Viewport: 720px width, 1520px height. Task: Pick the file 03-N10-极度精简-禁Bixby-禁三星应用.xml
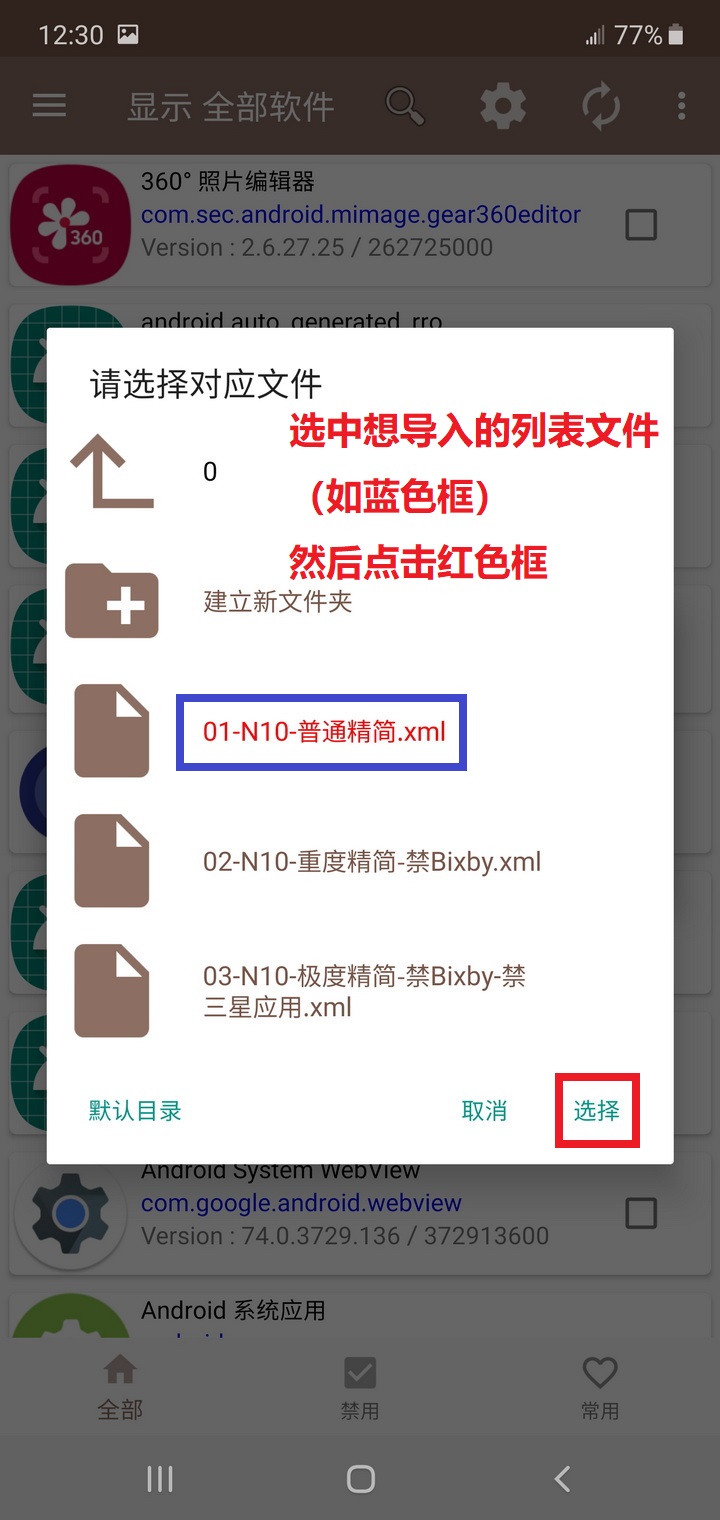(364, 991)
